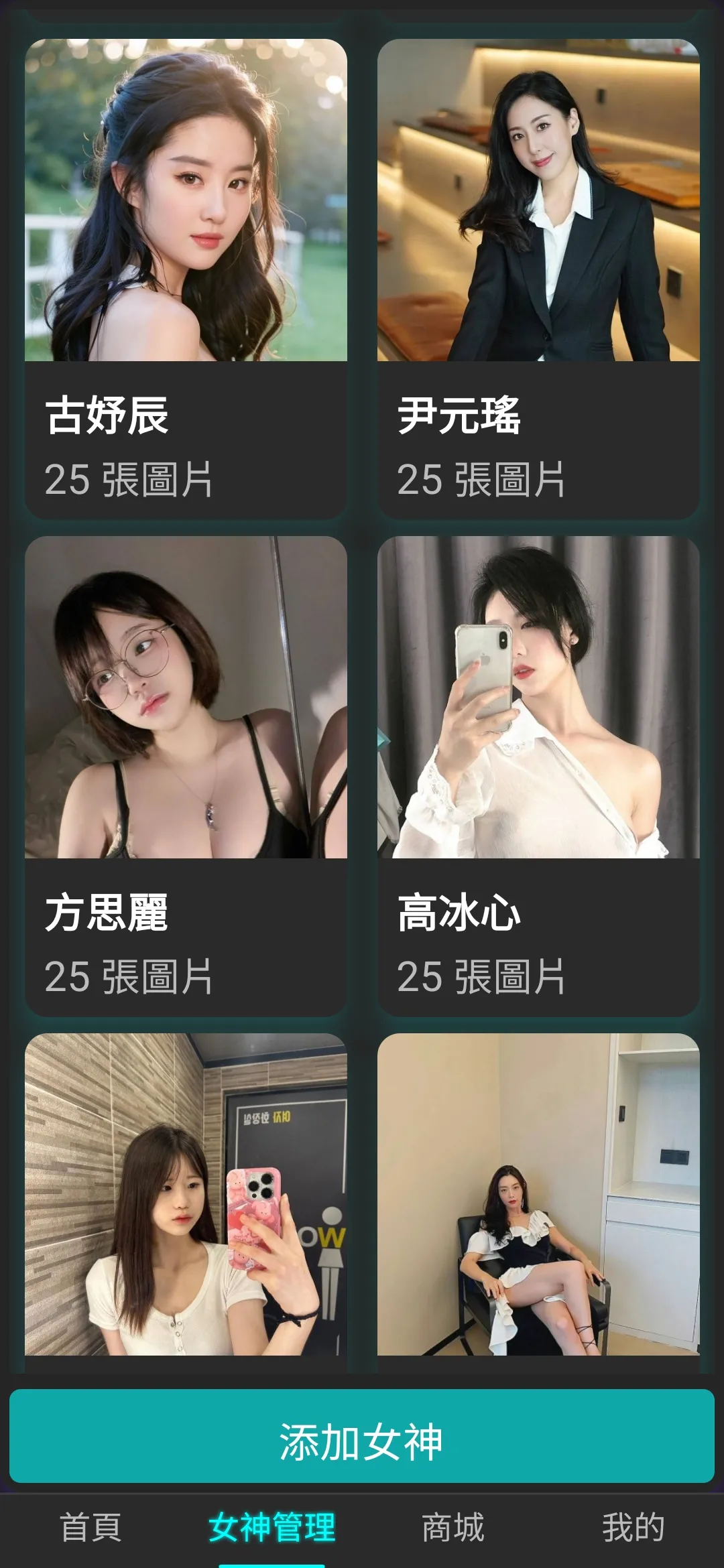This screenshot has height=1568, width=724.
Task: Switch to the 首頁 tab
Action: pyautogui.click(x=90, y=1528)
